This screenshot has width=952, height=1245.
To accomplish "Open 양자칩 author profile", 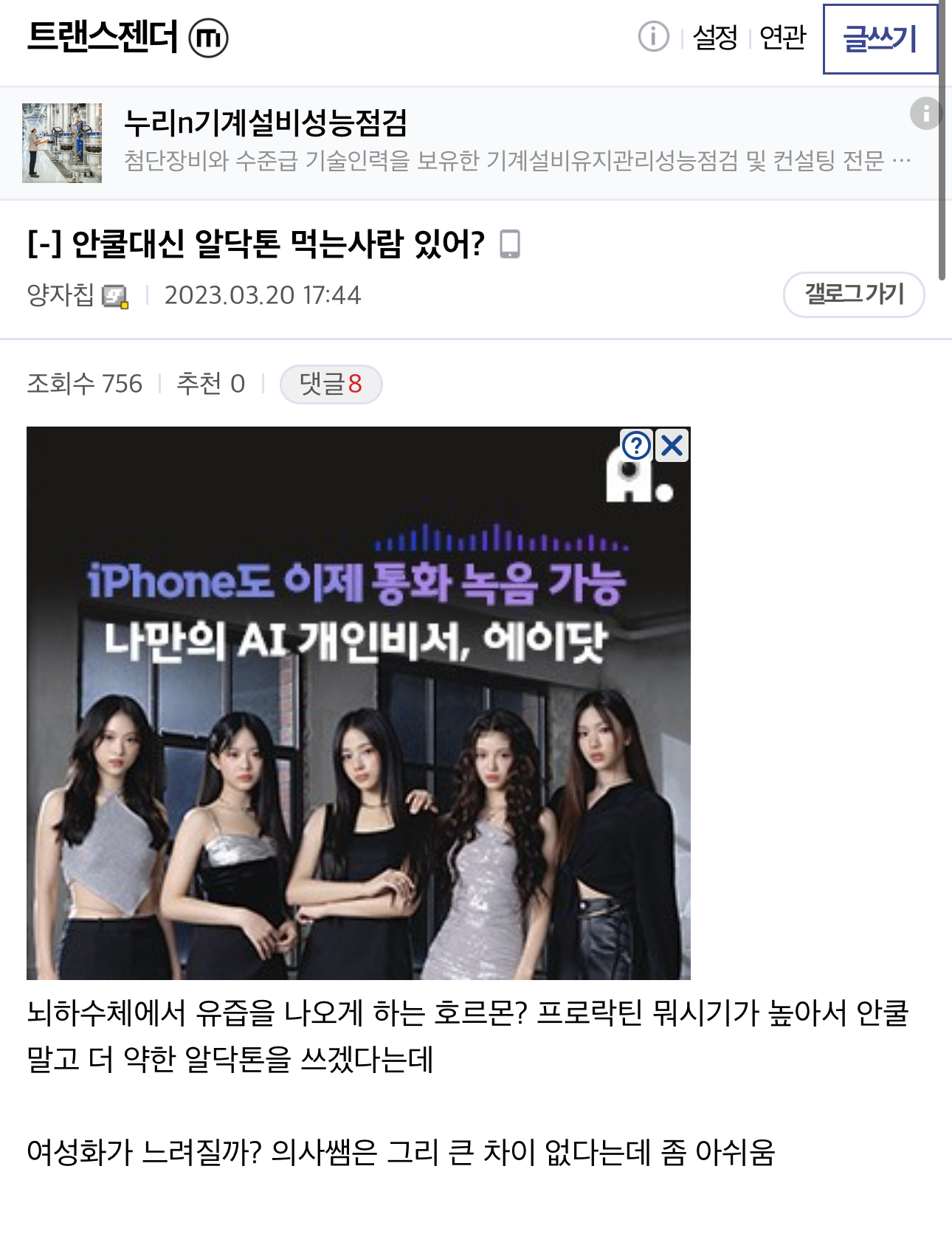I will coord(61,295).
